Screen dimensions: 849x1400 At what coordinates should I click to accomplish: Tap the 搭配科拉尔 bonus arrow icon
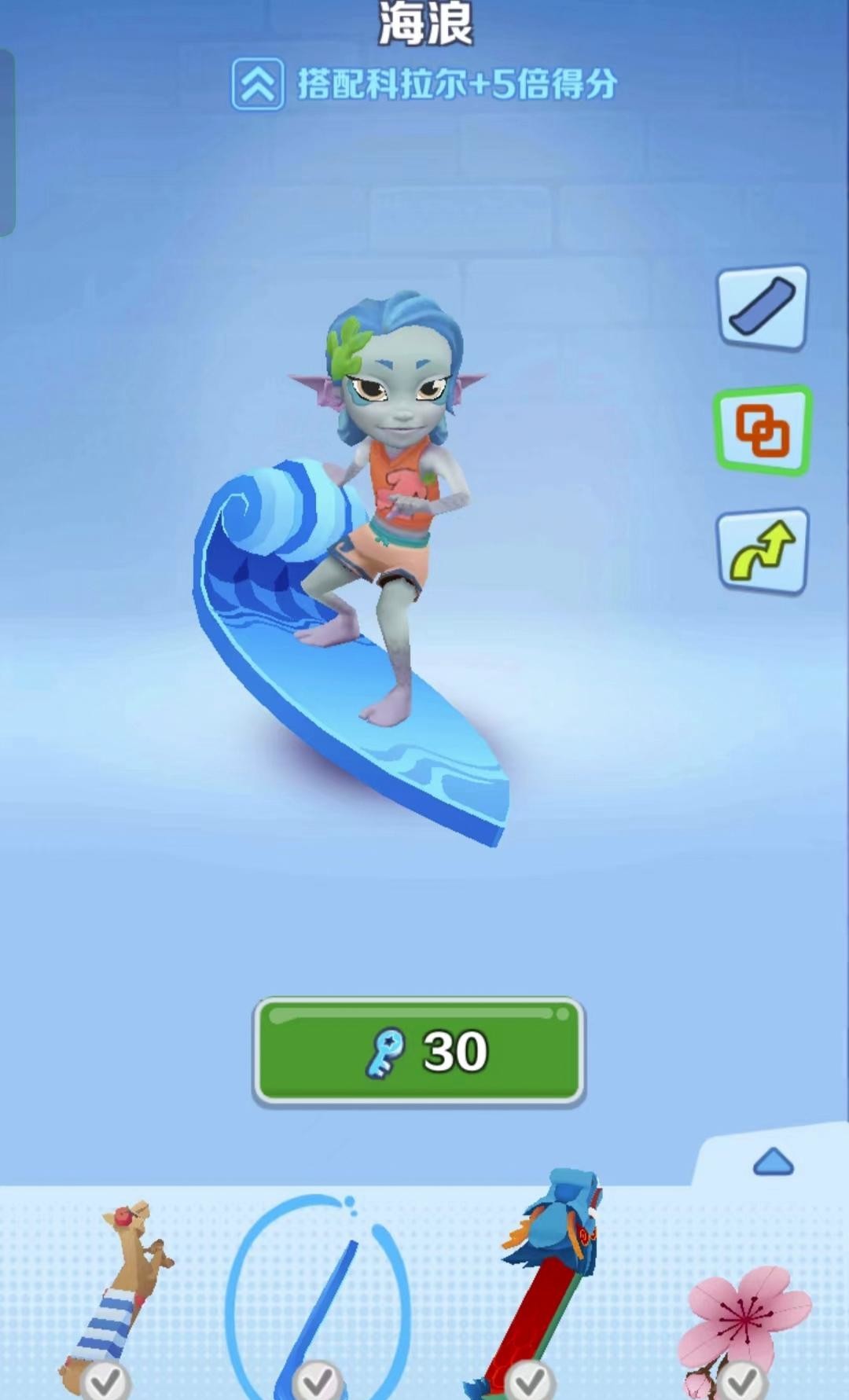pyautogui.click(x=258, y=84)
